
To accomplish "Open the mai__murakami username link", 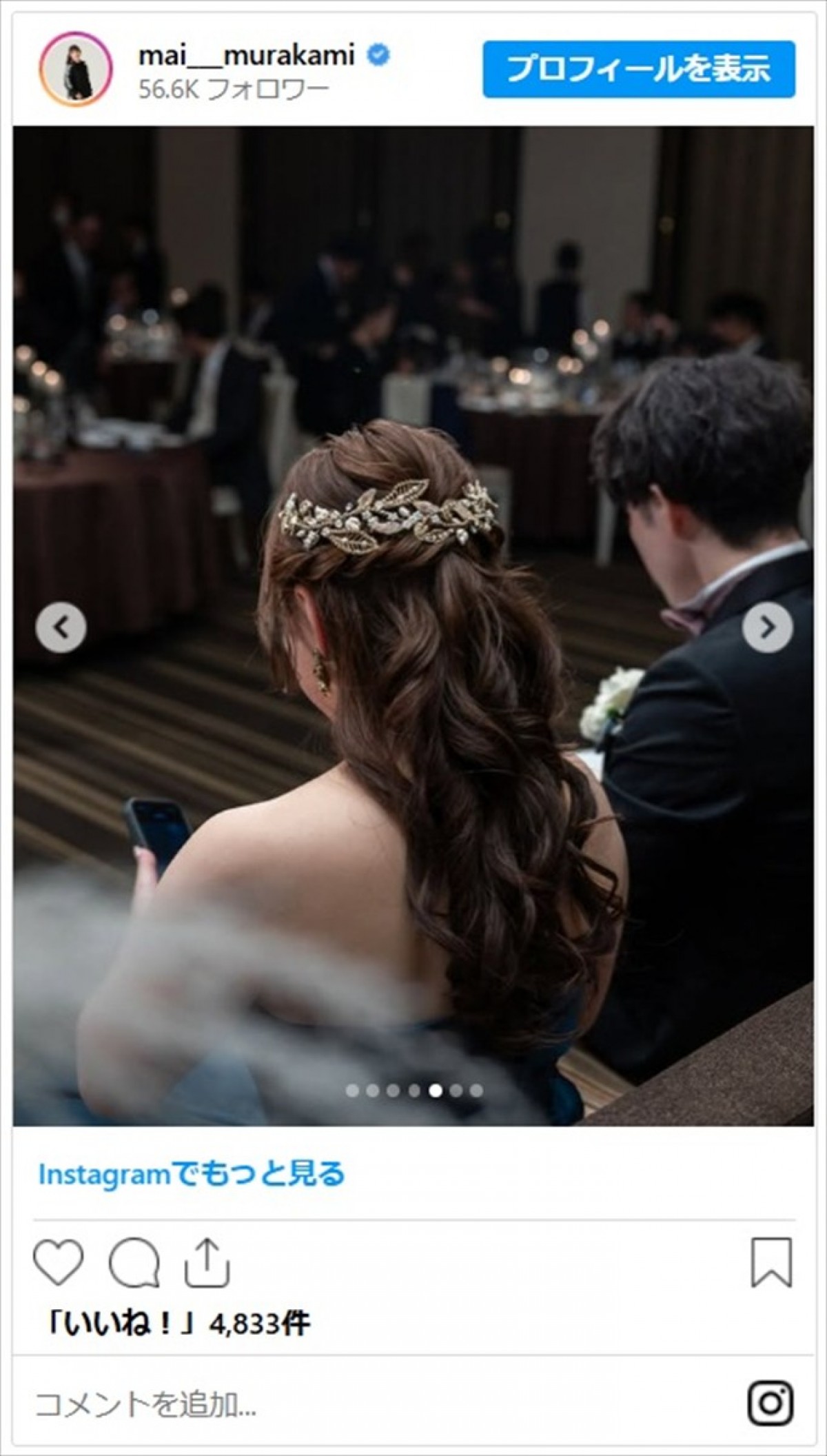I will pyautogui.click(x=247, y=55).
